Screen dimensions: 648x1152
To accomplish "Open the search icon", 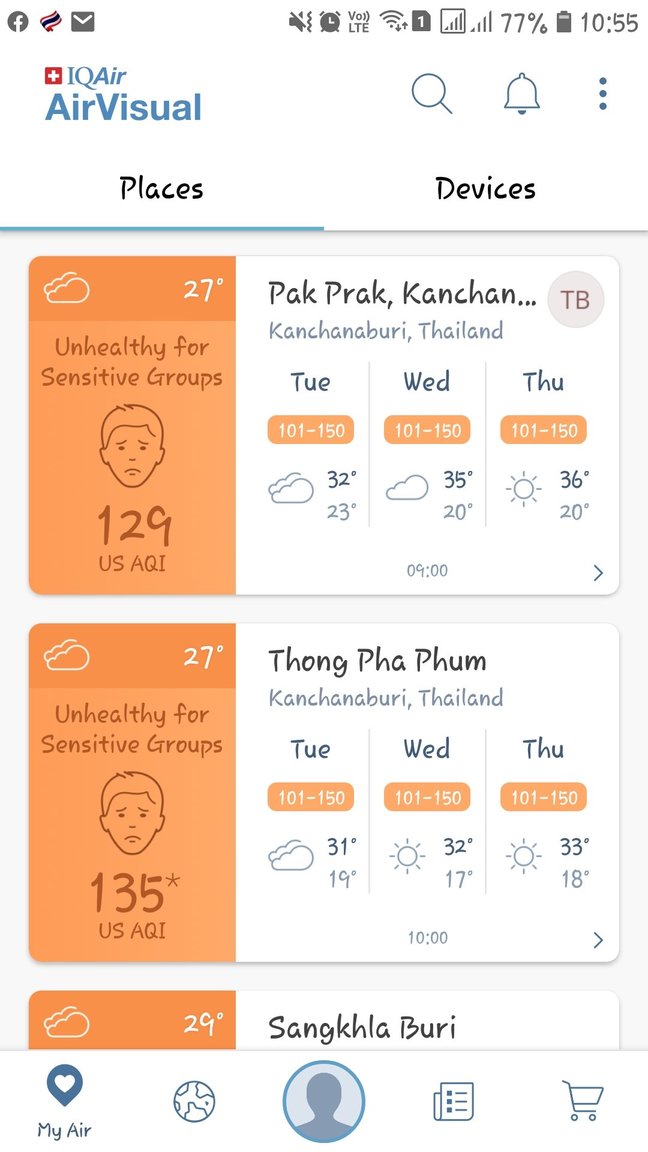I will [x=431, y=94].
